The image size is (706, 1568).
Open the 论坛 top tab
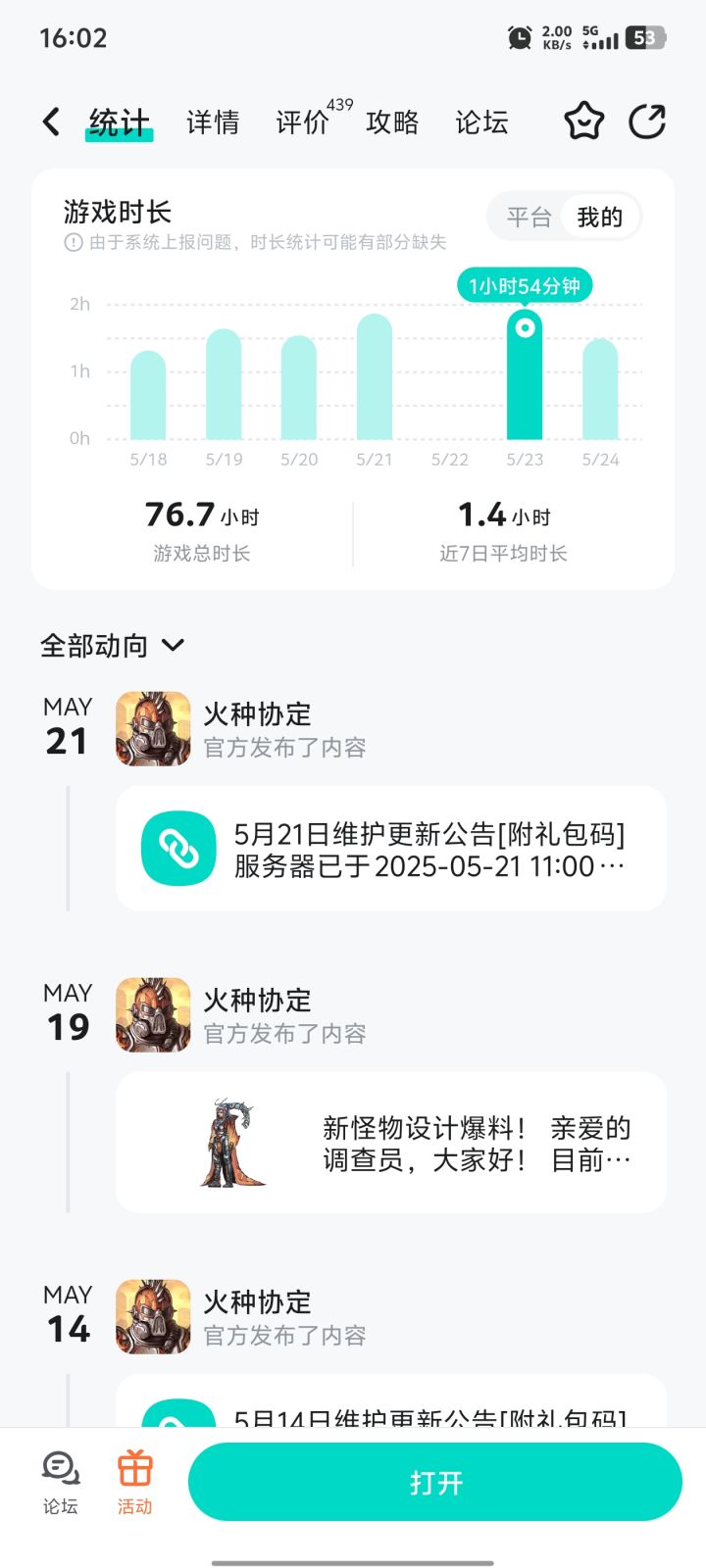[481, 122]
